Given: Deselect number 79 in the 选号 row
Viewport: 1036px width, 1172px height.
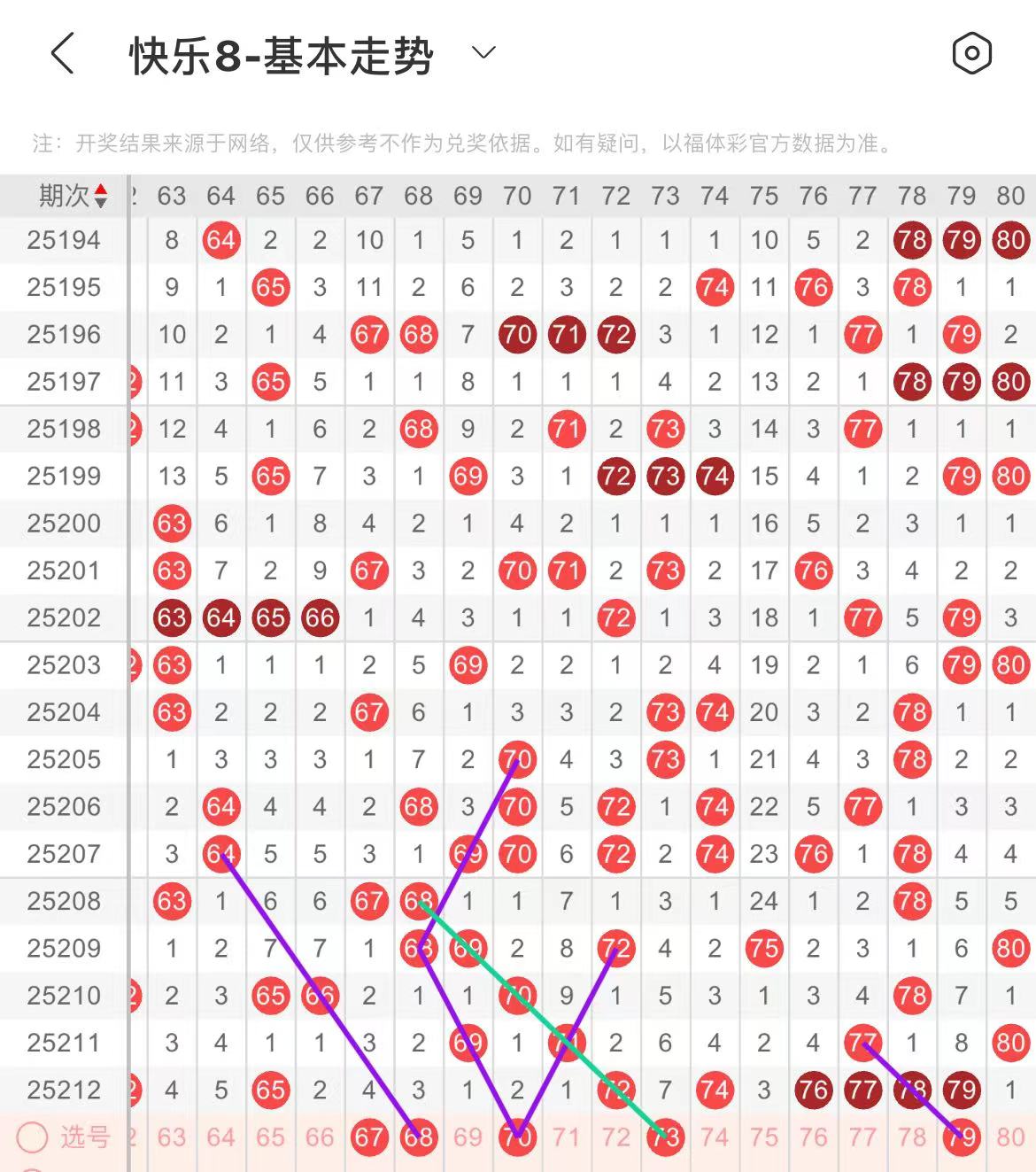Looking at the screenshot, I should point(962,1137).
